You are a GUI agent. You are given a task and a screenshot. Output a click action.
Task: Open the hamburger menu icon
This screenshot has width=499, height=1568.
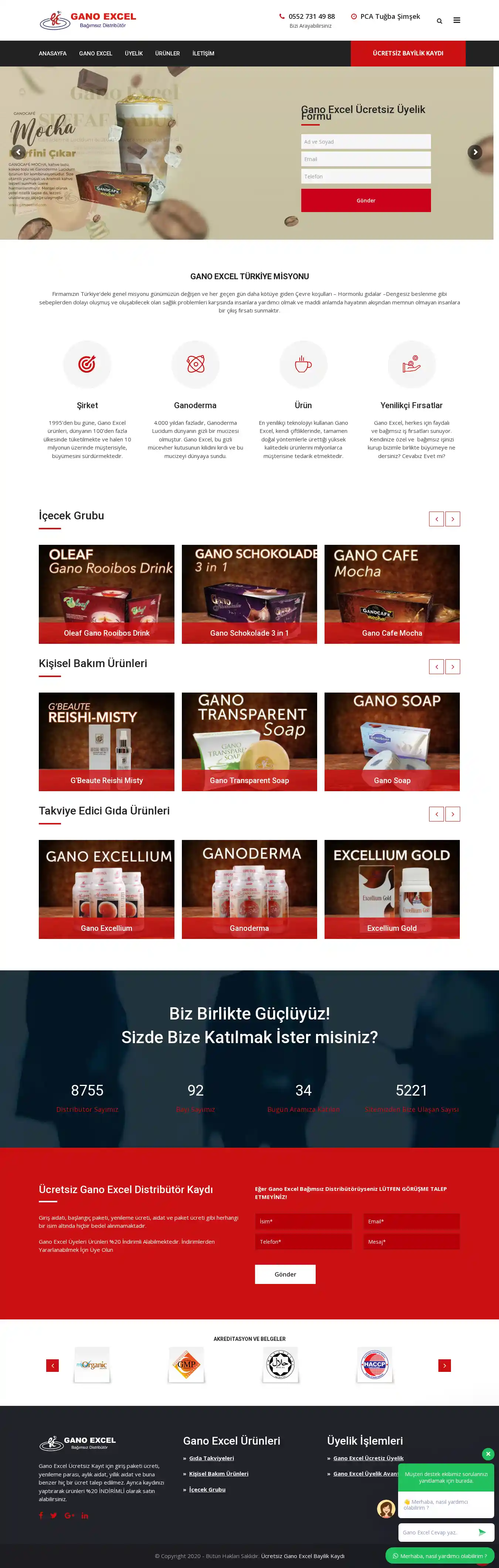click(456, 20)
